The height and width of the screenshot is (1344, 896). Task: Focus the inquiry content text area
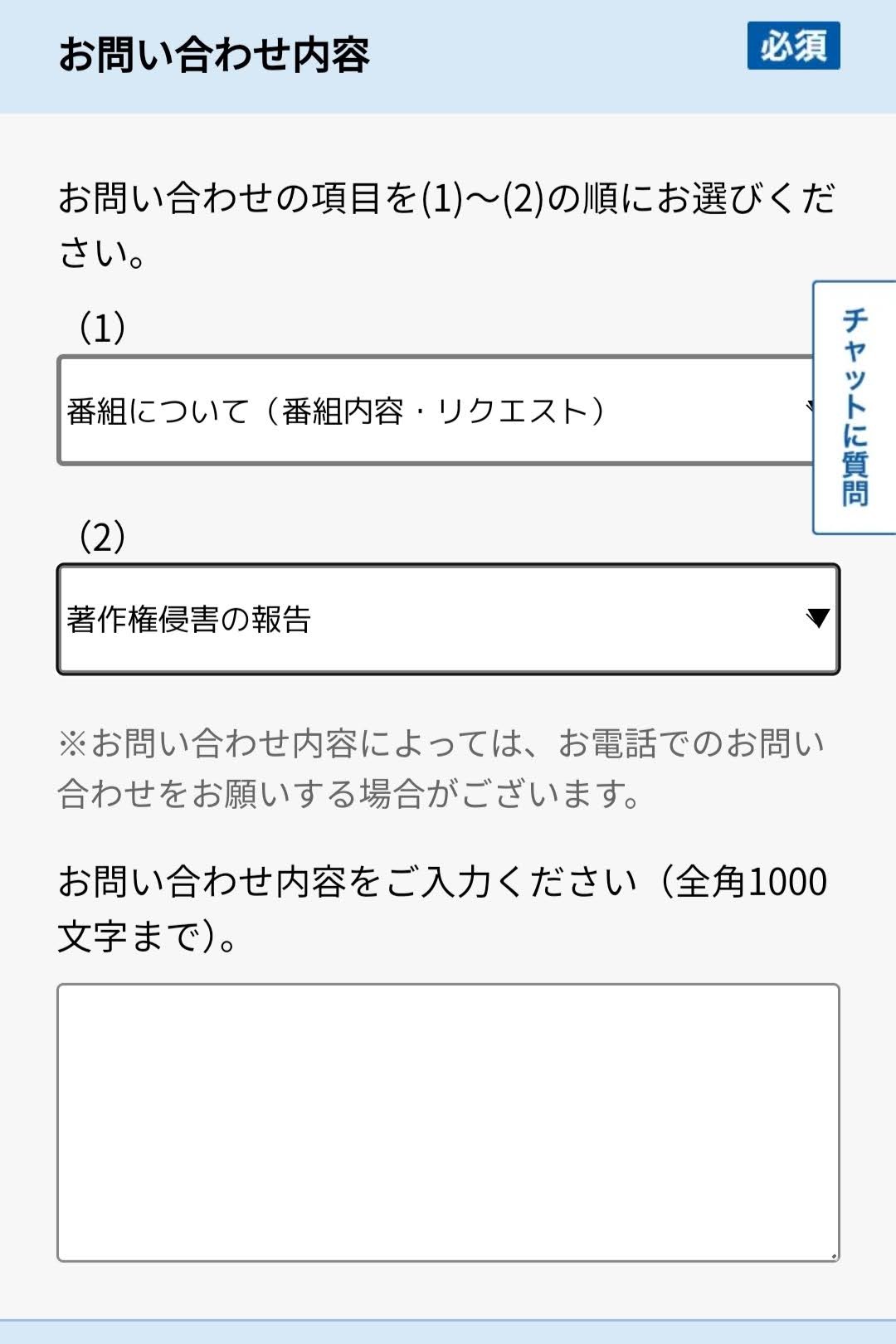click(448, 1122)
